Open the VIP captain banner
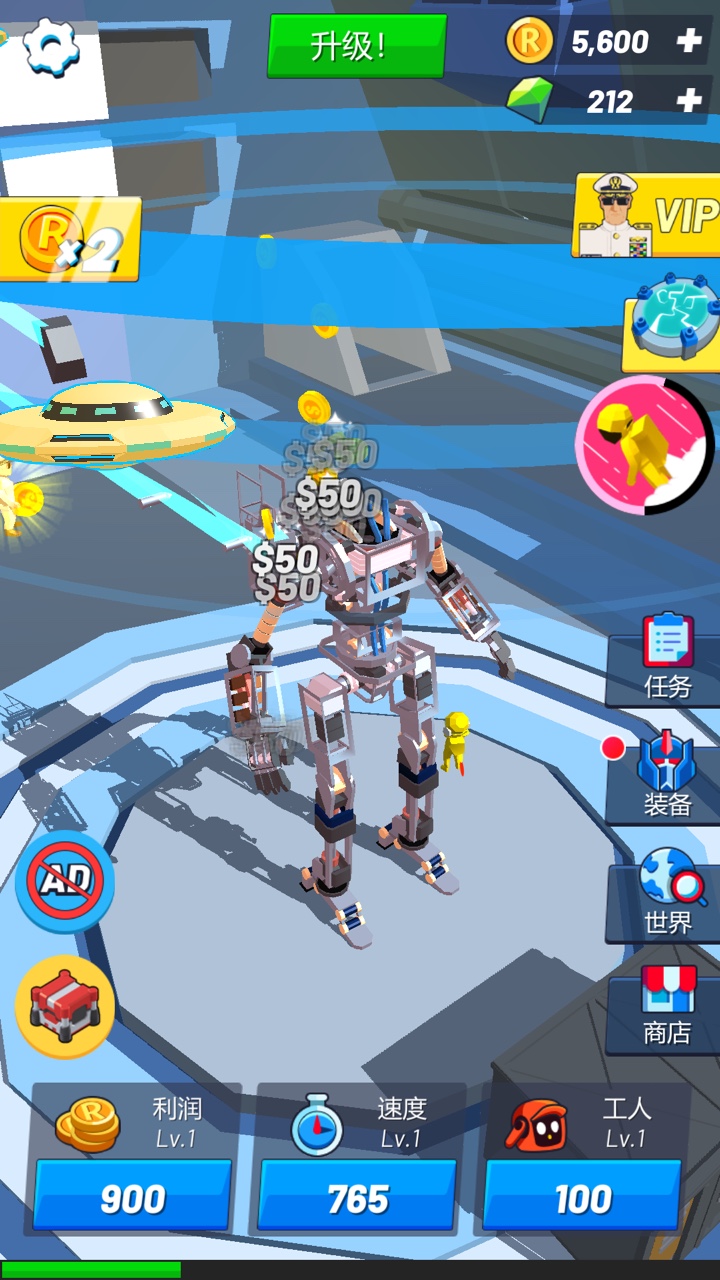Viewport: 720px width, 1280px height. [x=647, y=216]
